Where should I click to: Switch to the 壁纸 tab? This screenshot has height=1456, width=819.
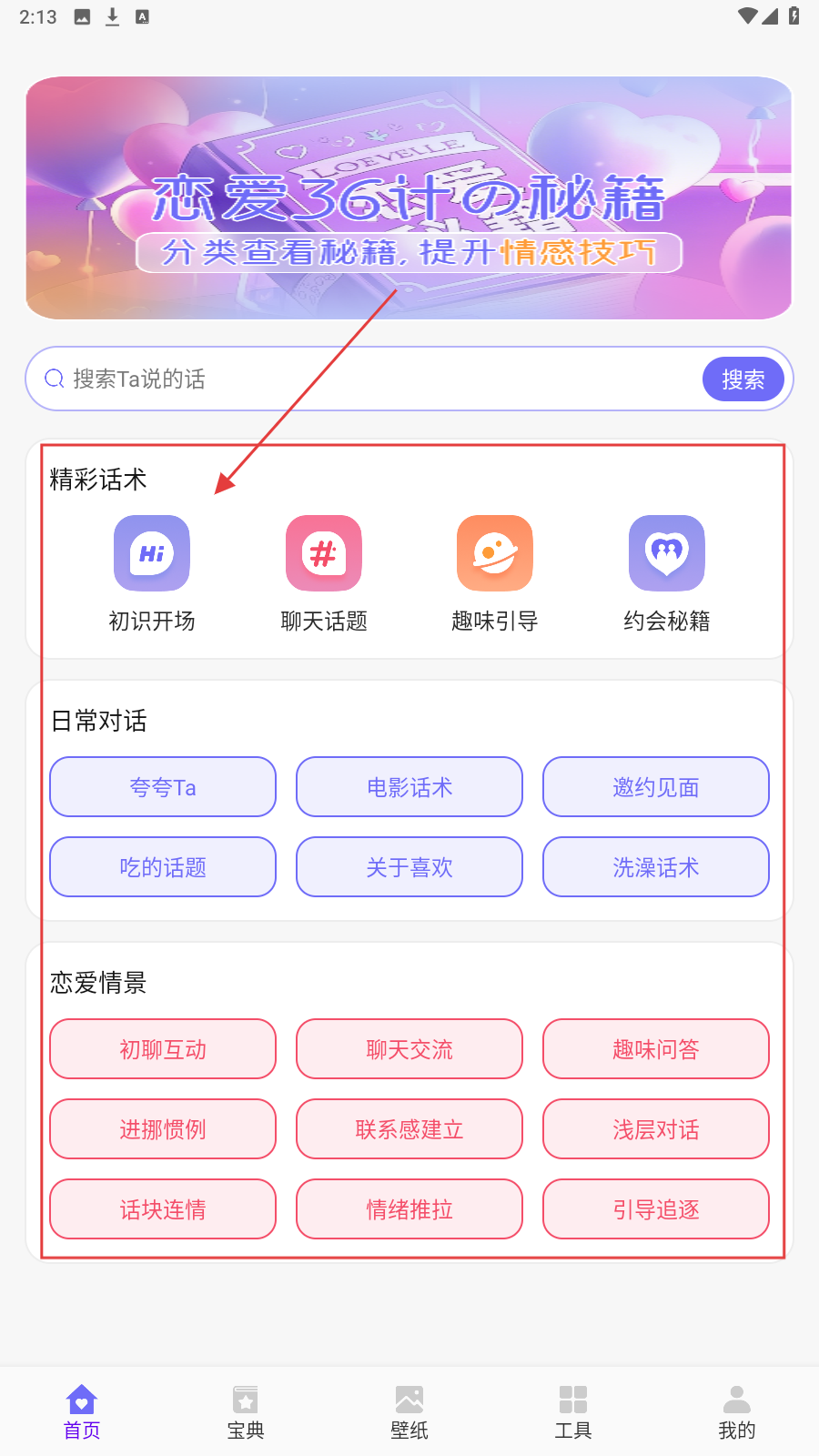(409, 1411)
